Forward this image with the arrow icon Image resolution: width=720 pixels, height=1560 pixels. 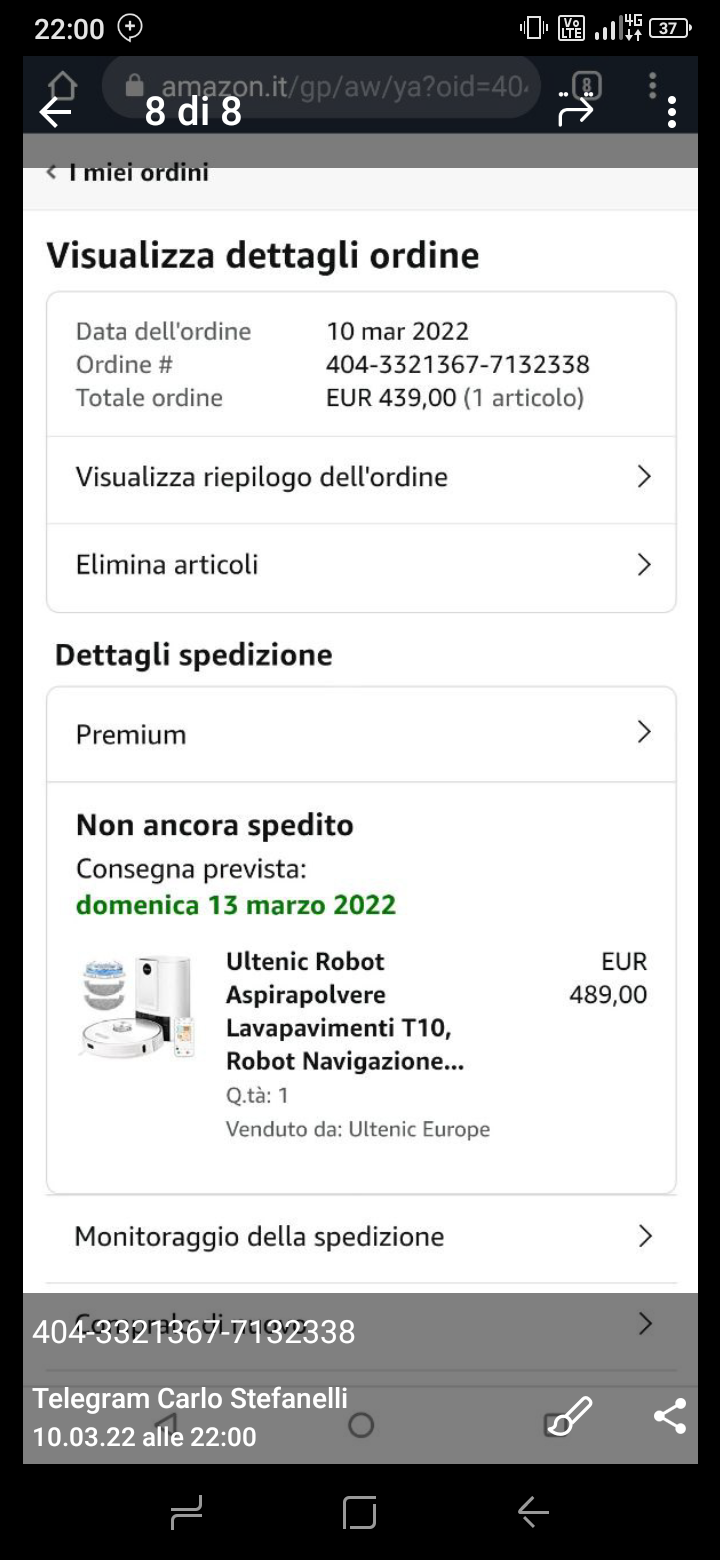point(576,112)
